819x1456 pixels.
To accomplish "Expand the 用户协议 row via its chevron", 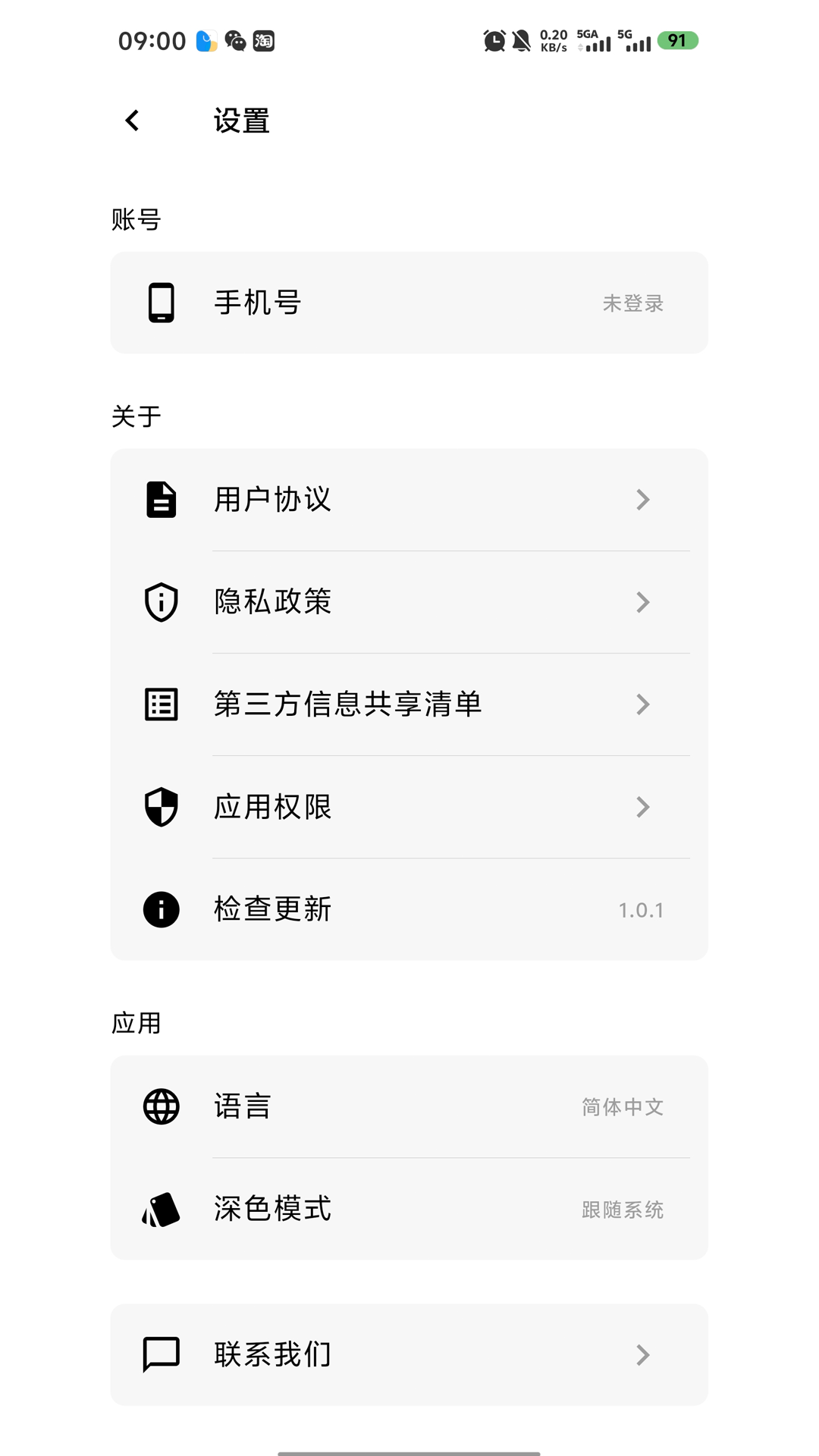I will point(643,499).
